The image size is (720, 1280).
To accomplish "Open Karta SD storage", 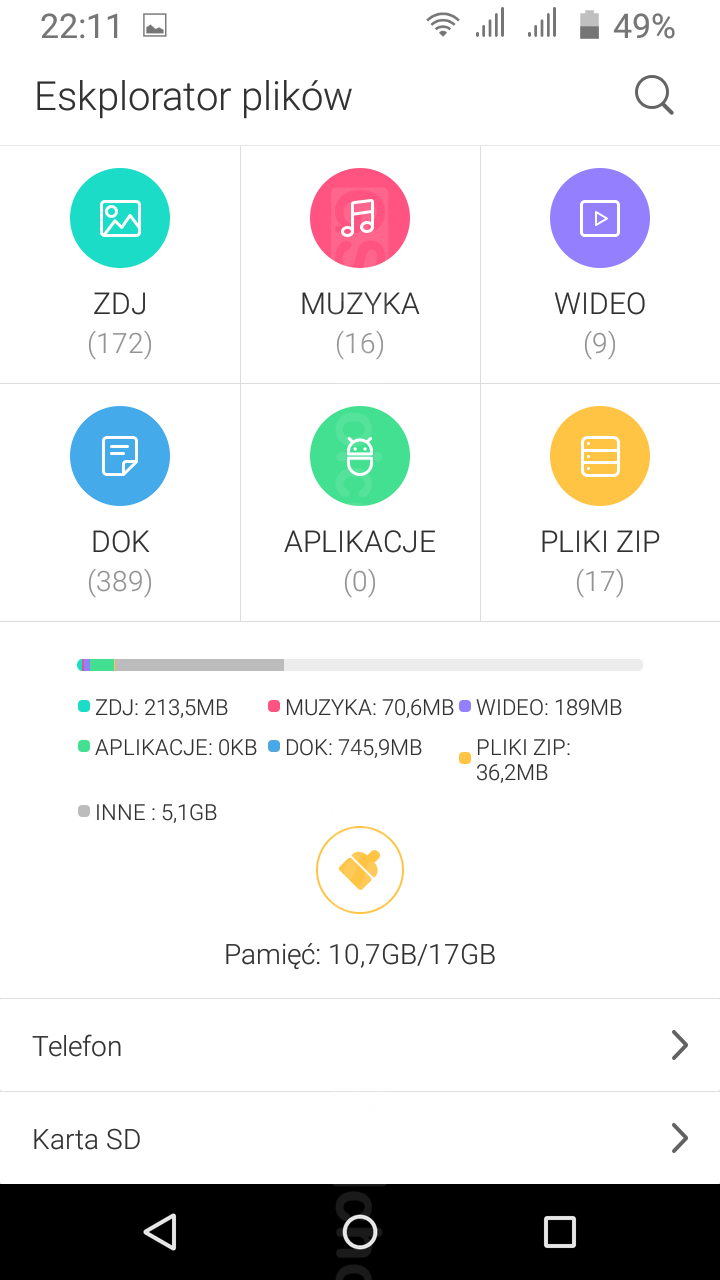I will [360, 1138].
